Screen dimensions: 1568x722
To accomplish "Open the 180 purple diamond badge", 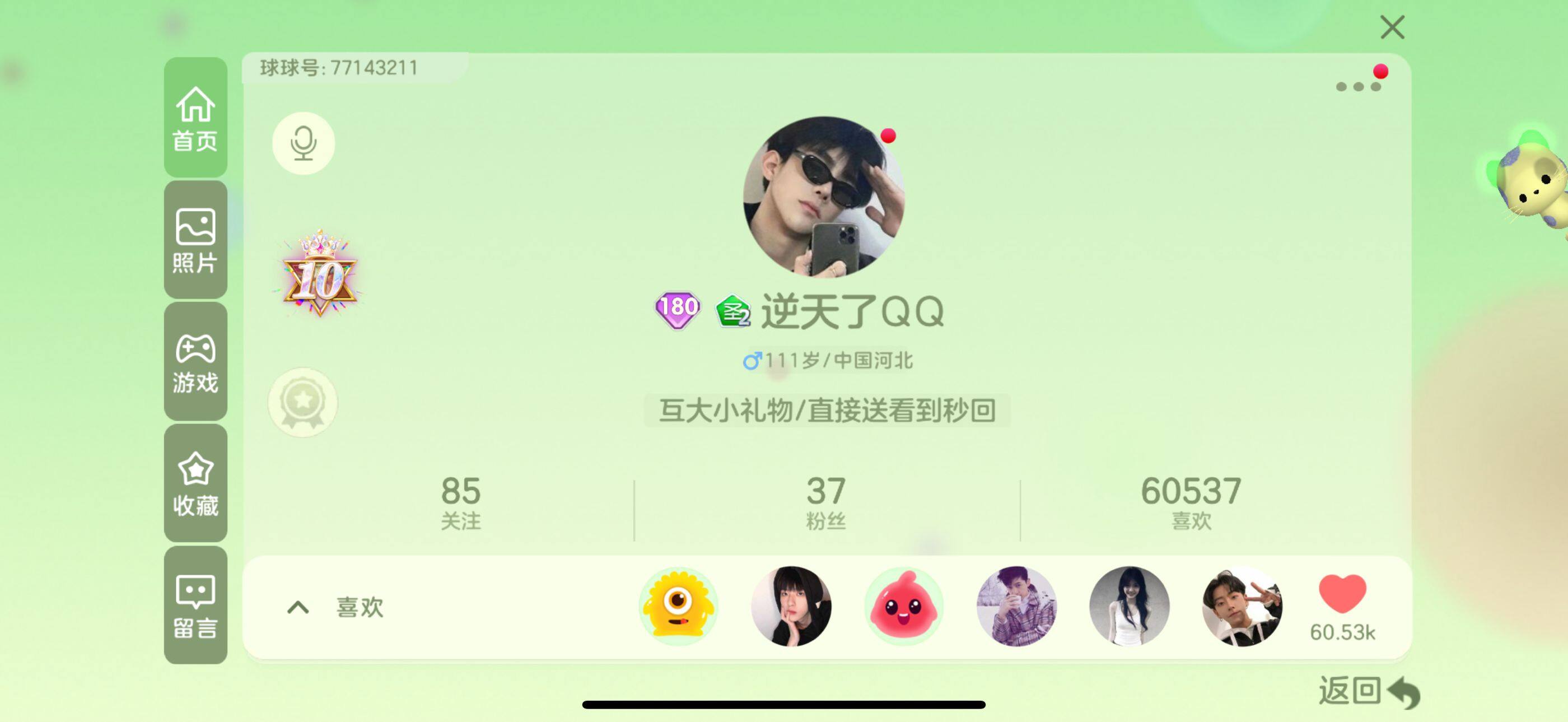I will coord(677,309).
